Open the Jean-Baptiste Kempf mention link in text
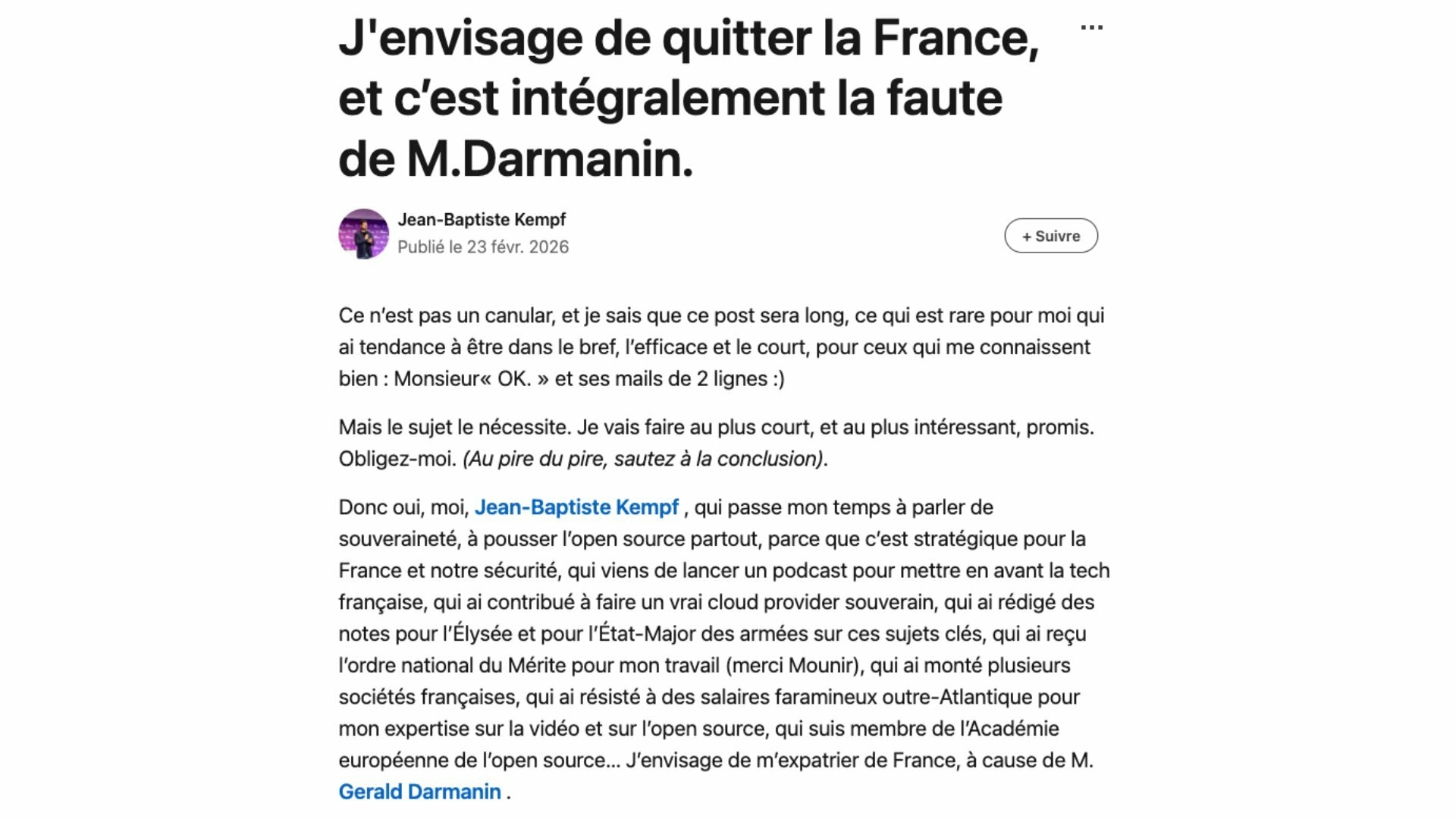Viewport: 1456px width, 819px height. click(576, 507)
